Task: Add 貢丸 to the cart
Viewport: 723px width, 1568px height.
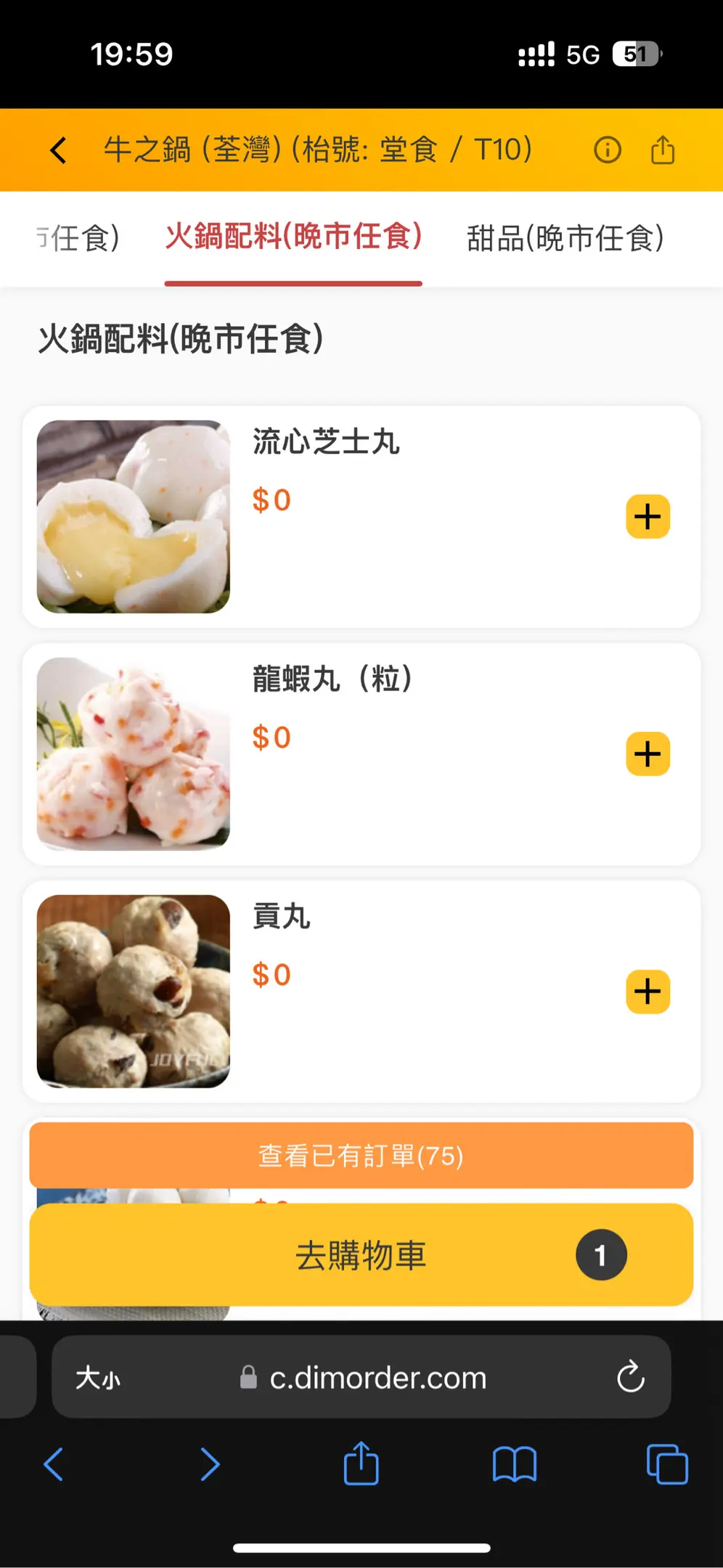Action: (648, 992)
